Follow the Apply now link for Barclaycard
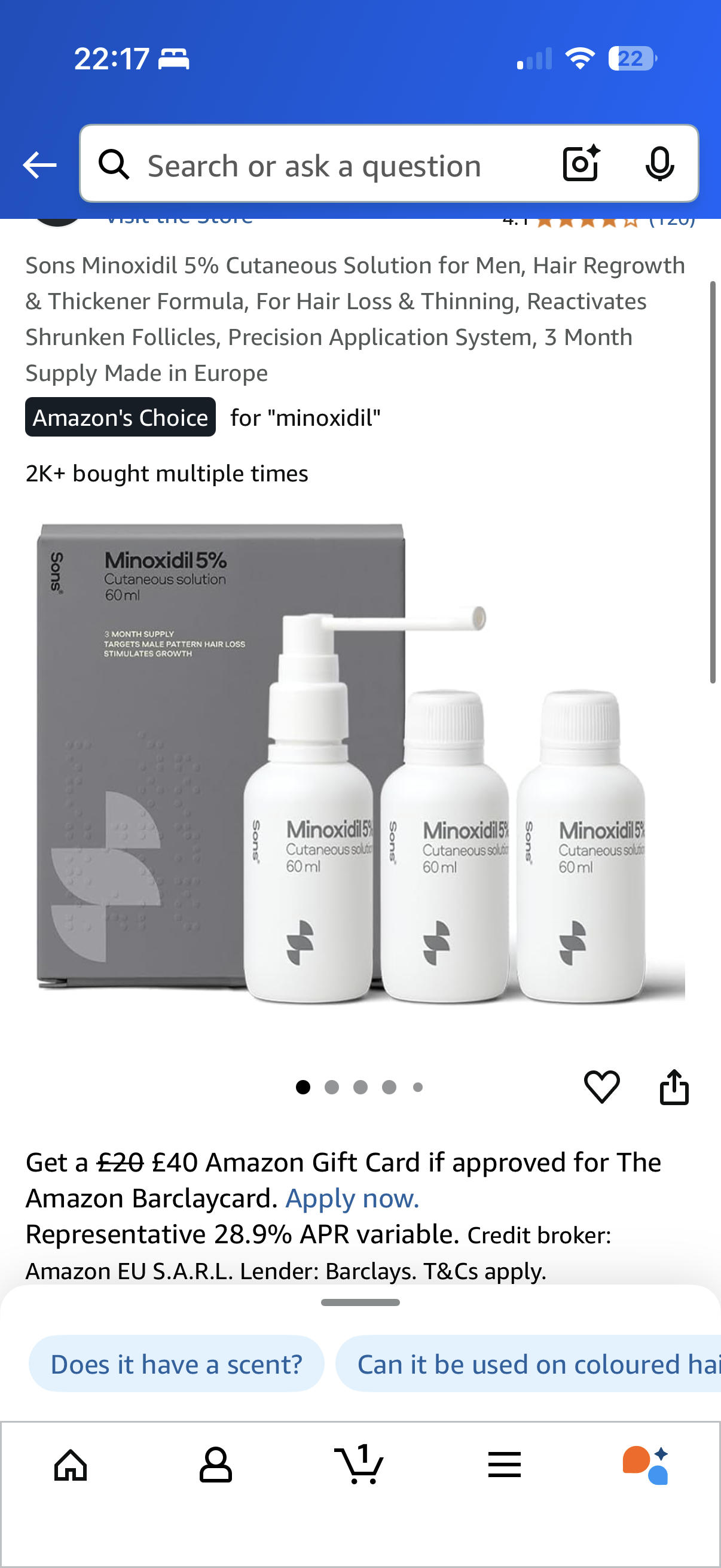 [352, 1198]
